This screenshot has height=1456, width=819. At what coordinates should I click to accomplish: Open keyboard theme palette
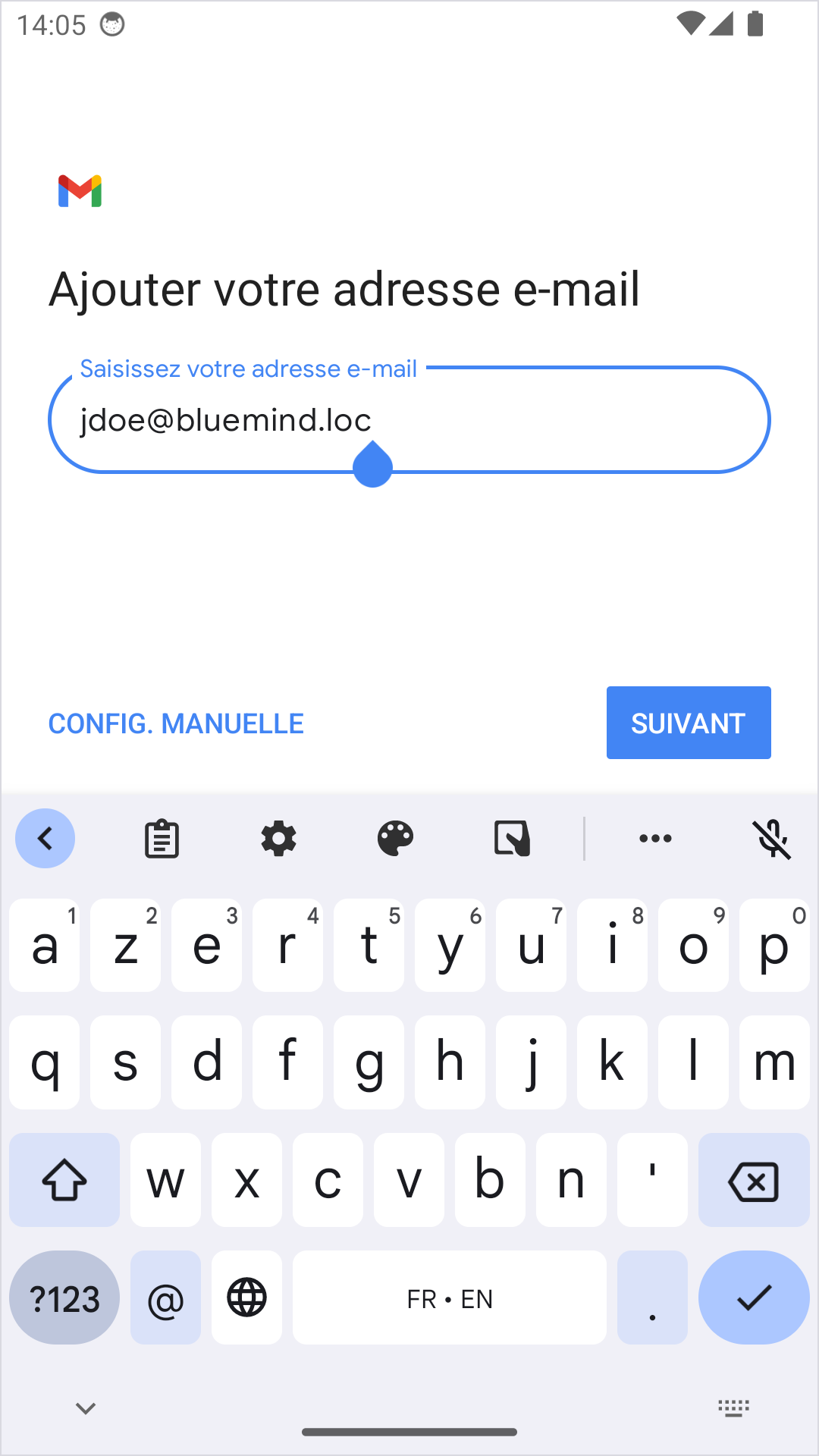pyautogui.click(x=395, y=839)
